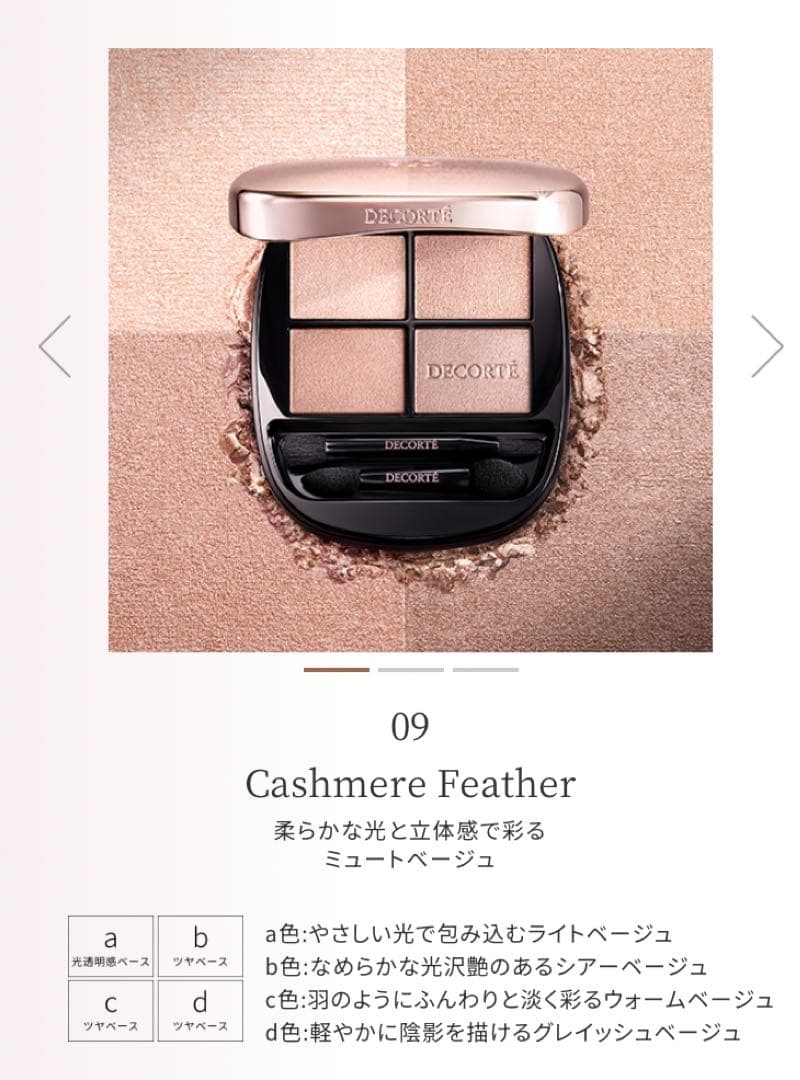
Task: Select the first carousel page indicator
Action: pyautogui.click(x=336, y=670)
